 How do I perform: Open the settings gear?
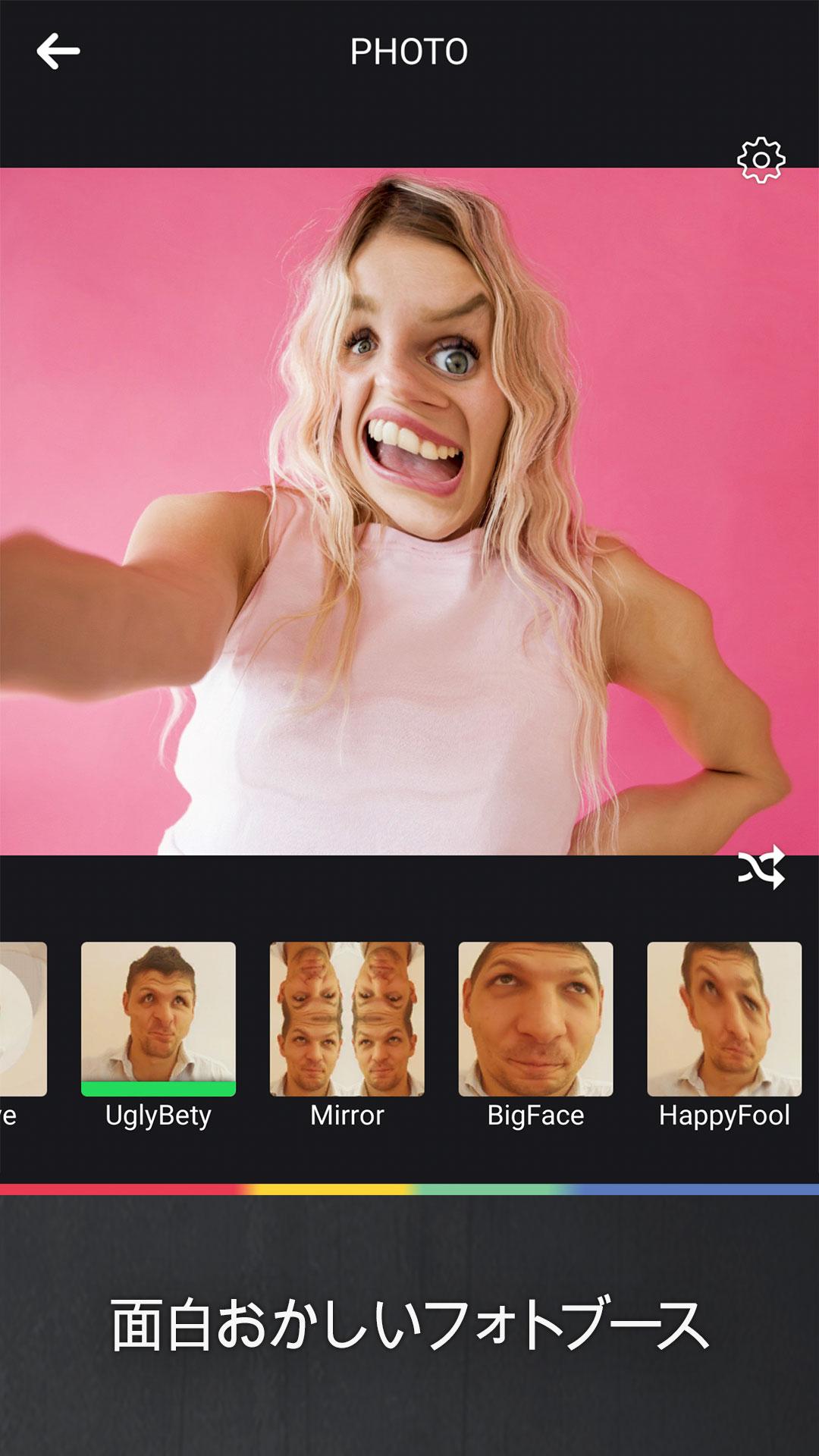(761, 160)
